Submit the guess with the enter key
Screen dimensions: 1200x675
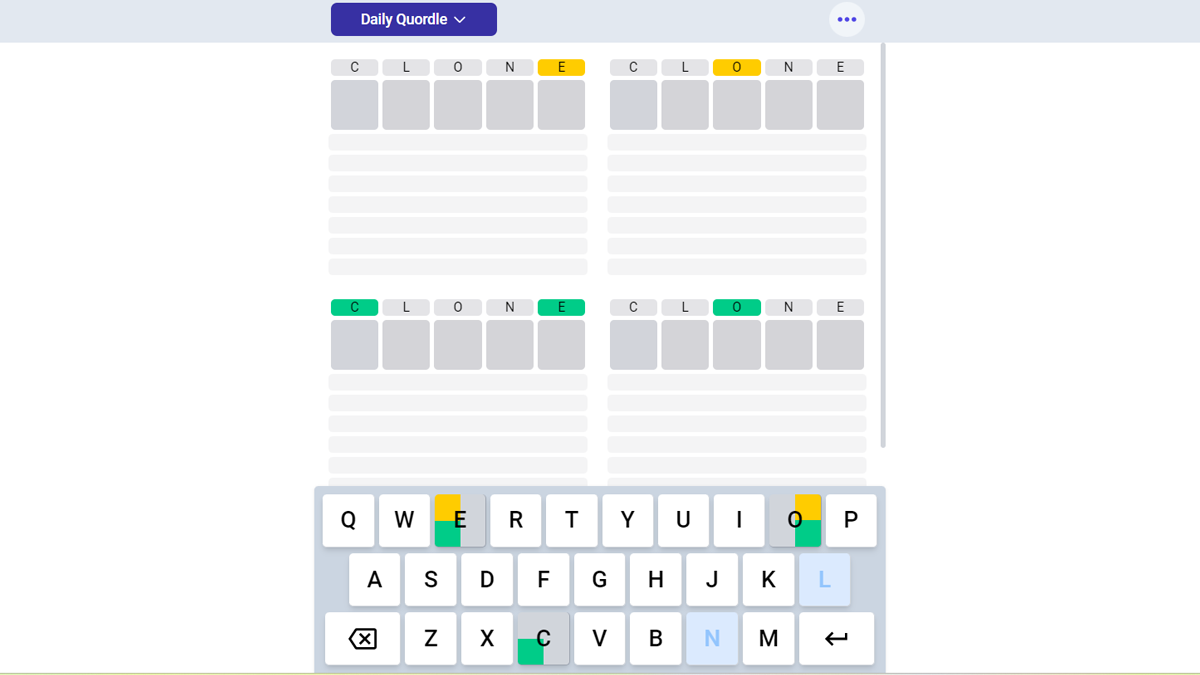tap(836, 639)
